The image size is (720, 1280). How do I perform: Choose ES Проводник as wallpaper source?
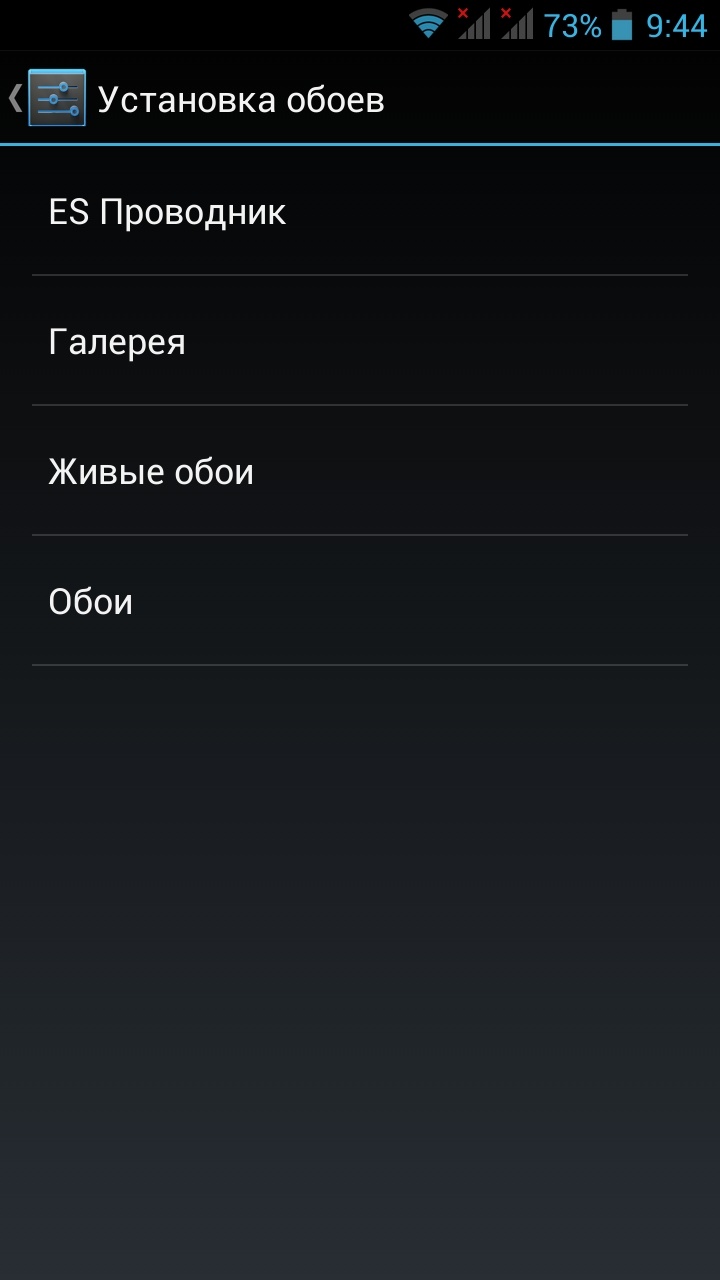click(360, 212)
